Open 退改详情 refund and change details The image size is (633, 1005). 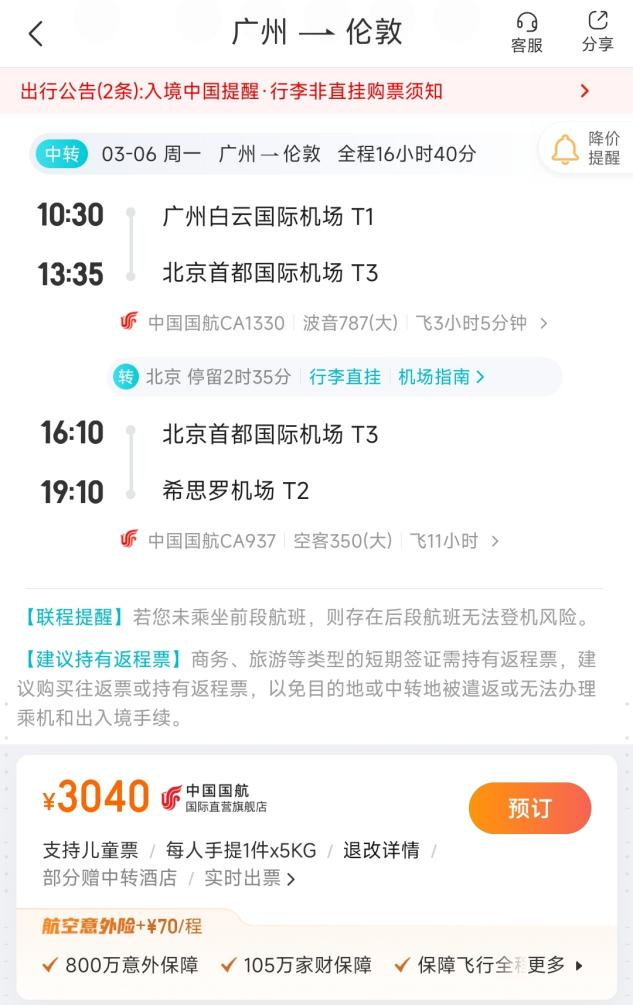pyautogui.click(x=381, y=851)
